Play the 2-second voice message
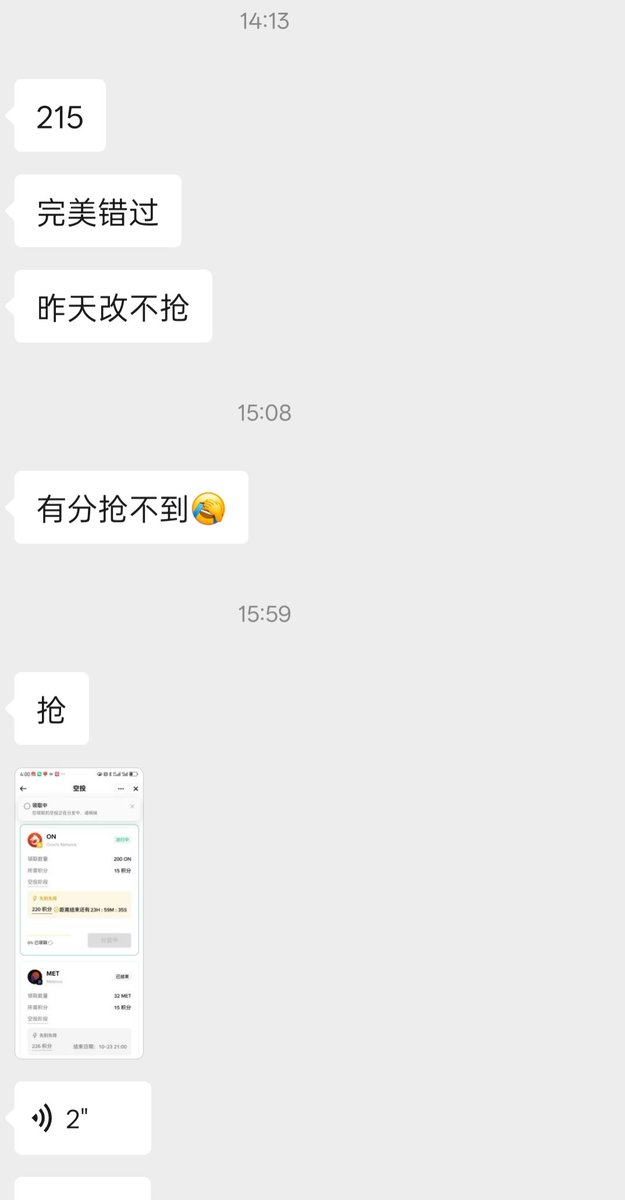The width and height of the screenshot is (625, 1200). pyautogui.click(x=82, y=1118)
